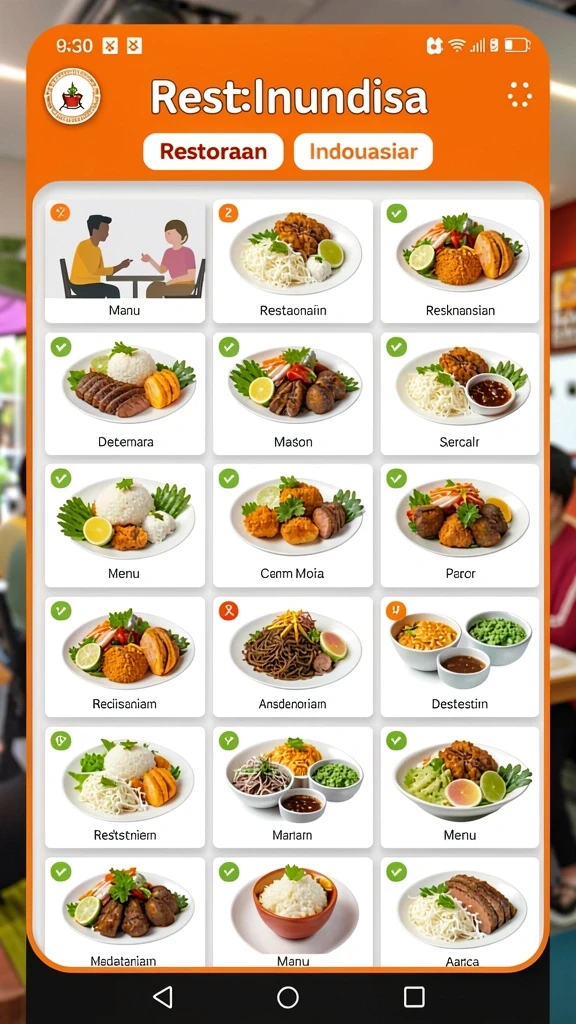View the Destestin bowls card
576x1024 pixels.
pyautogui.click(x=460, y=656)
